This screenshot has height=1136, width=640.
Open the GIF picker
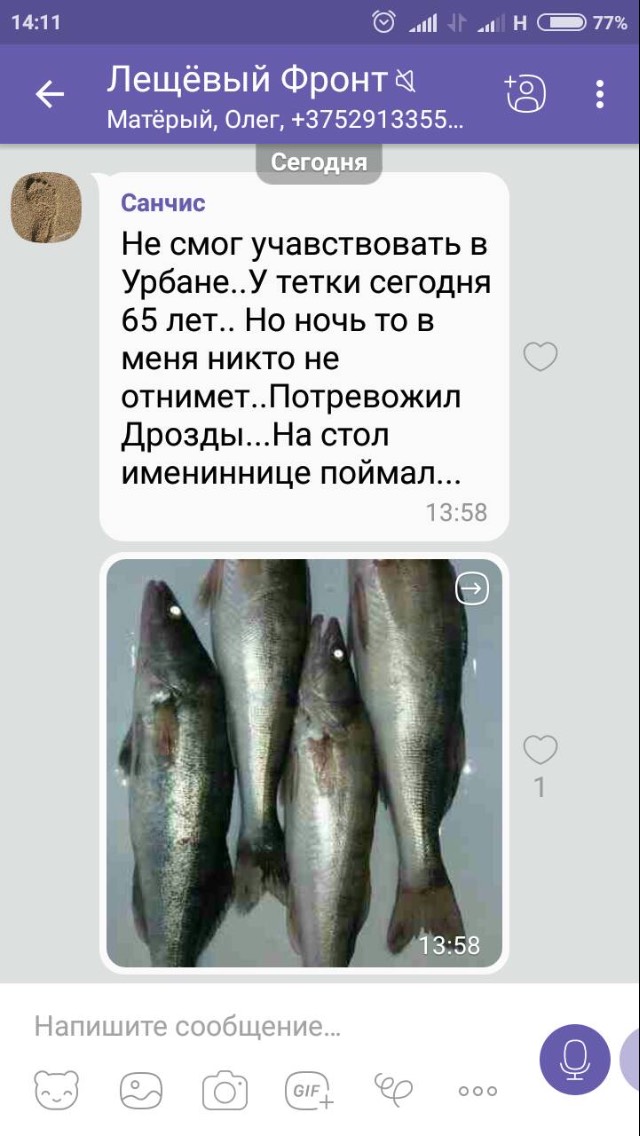[x=308, y=1090]
